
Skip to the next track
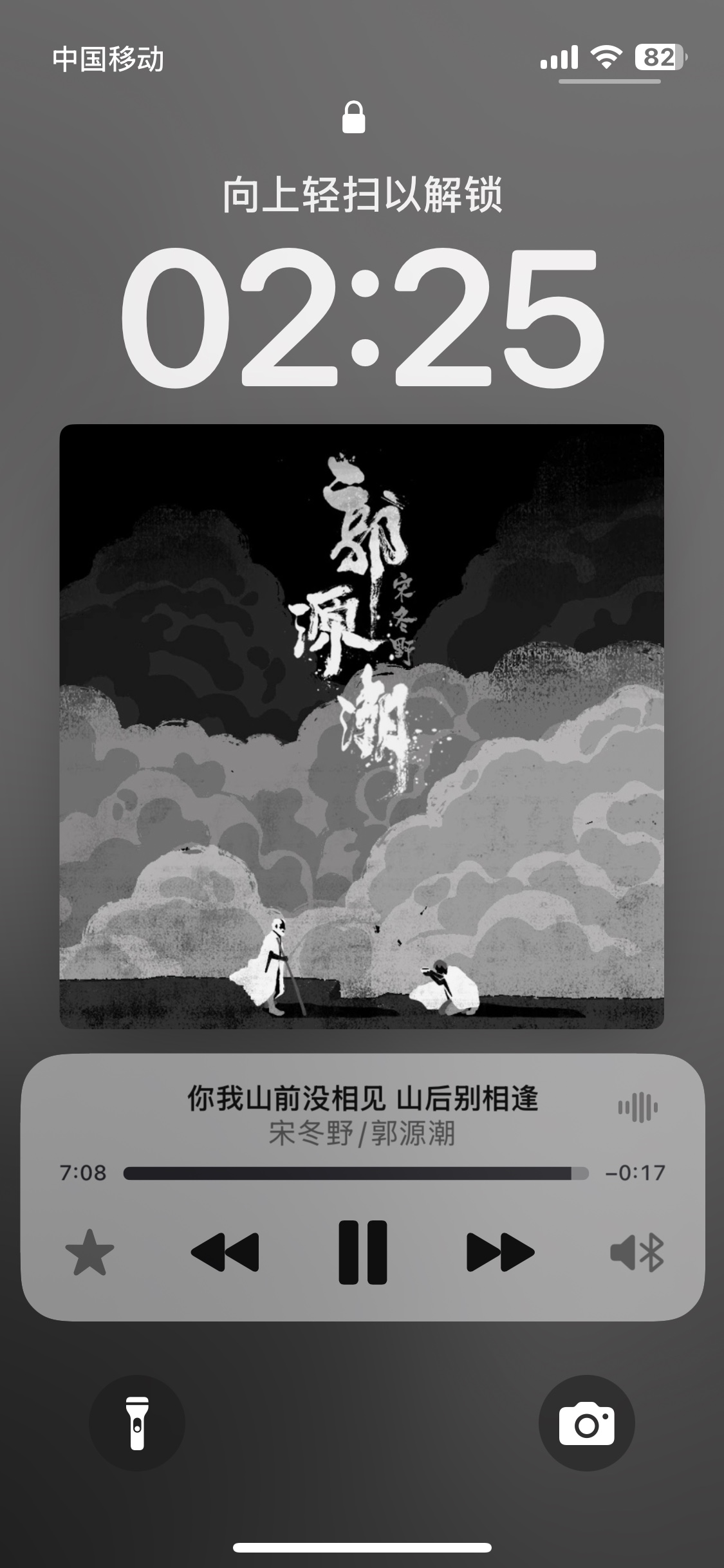[500, 1252]
